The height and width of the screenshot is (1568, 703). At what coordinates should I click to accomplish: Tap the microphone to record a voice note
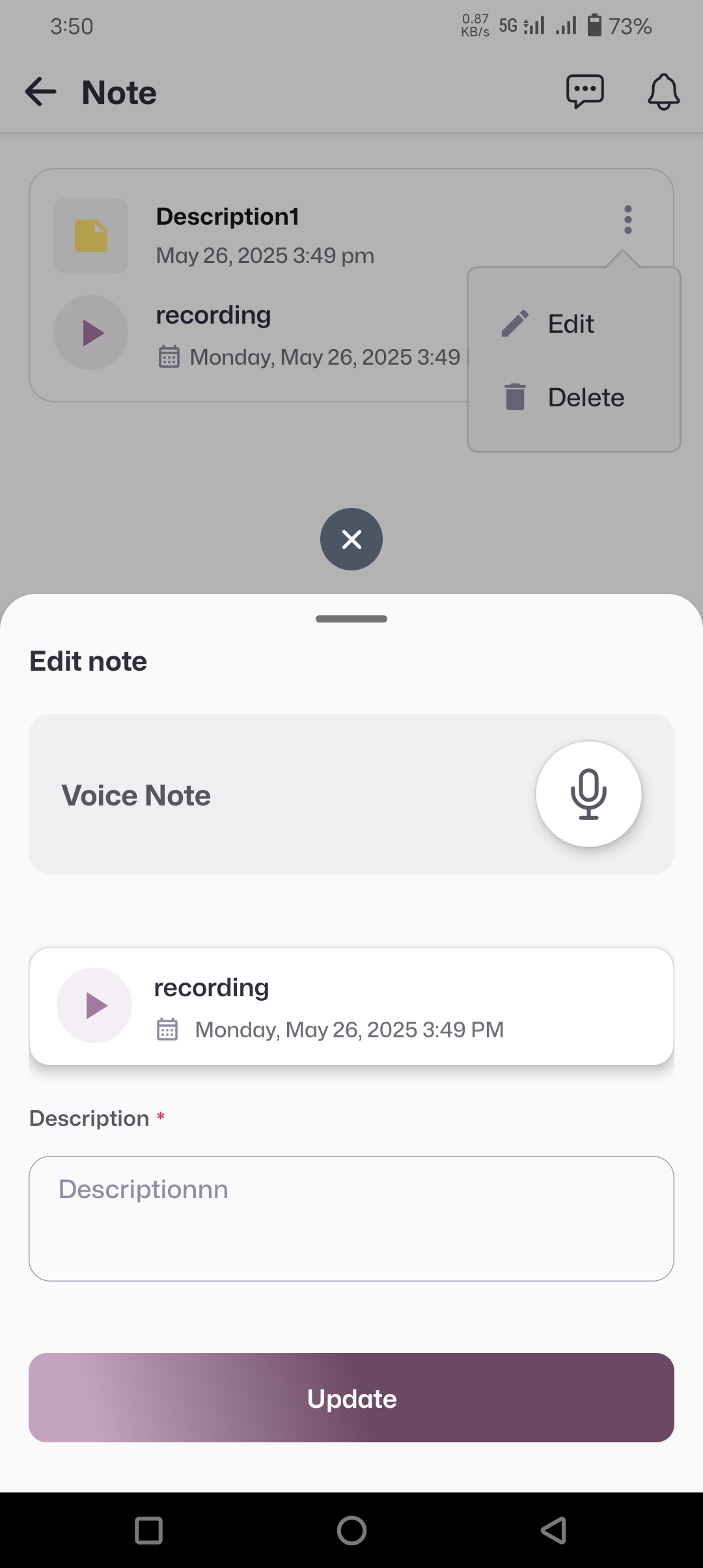588,794
